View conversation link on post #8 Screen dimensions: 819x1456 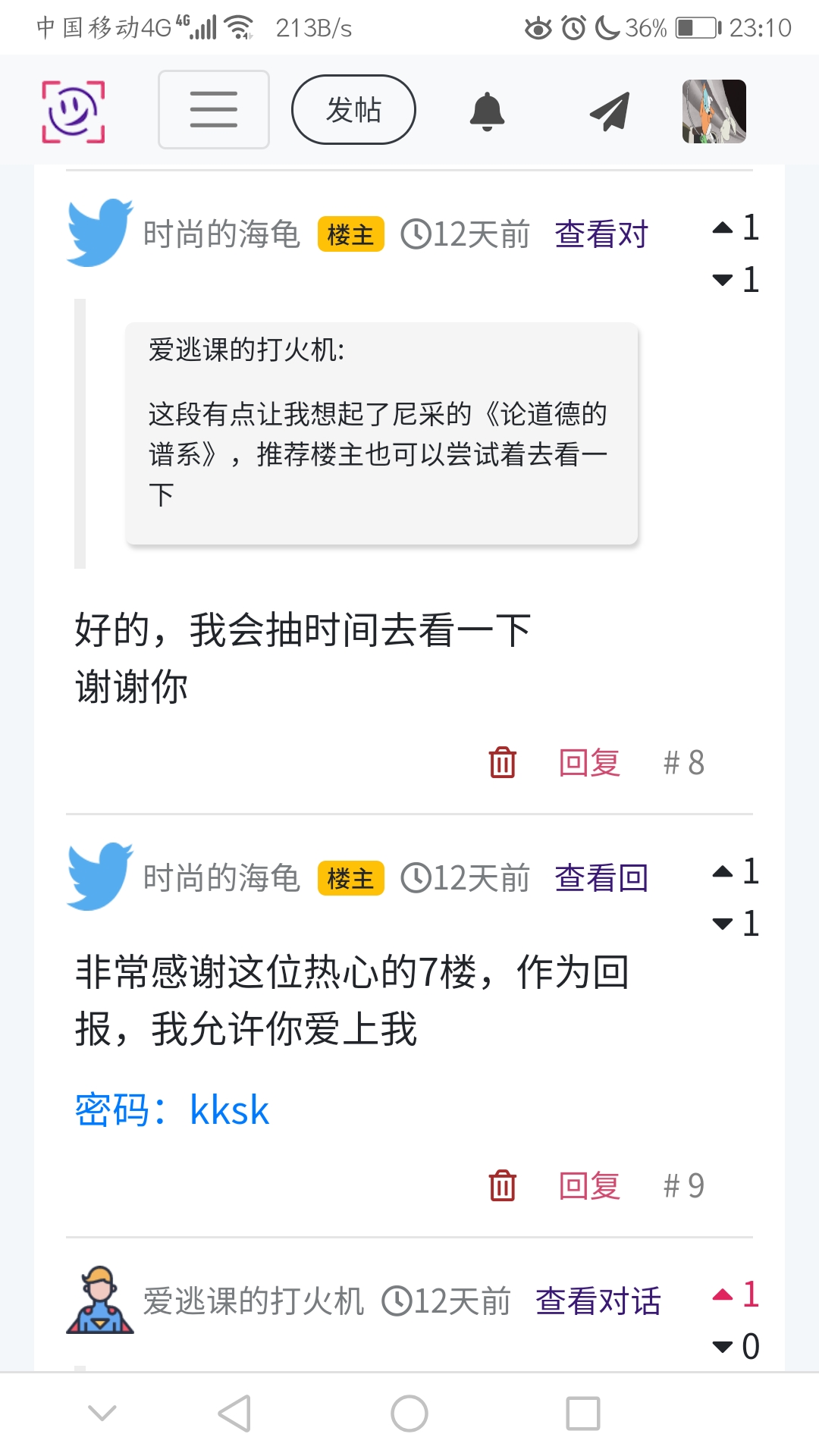601,234
